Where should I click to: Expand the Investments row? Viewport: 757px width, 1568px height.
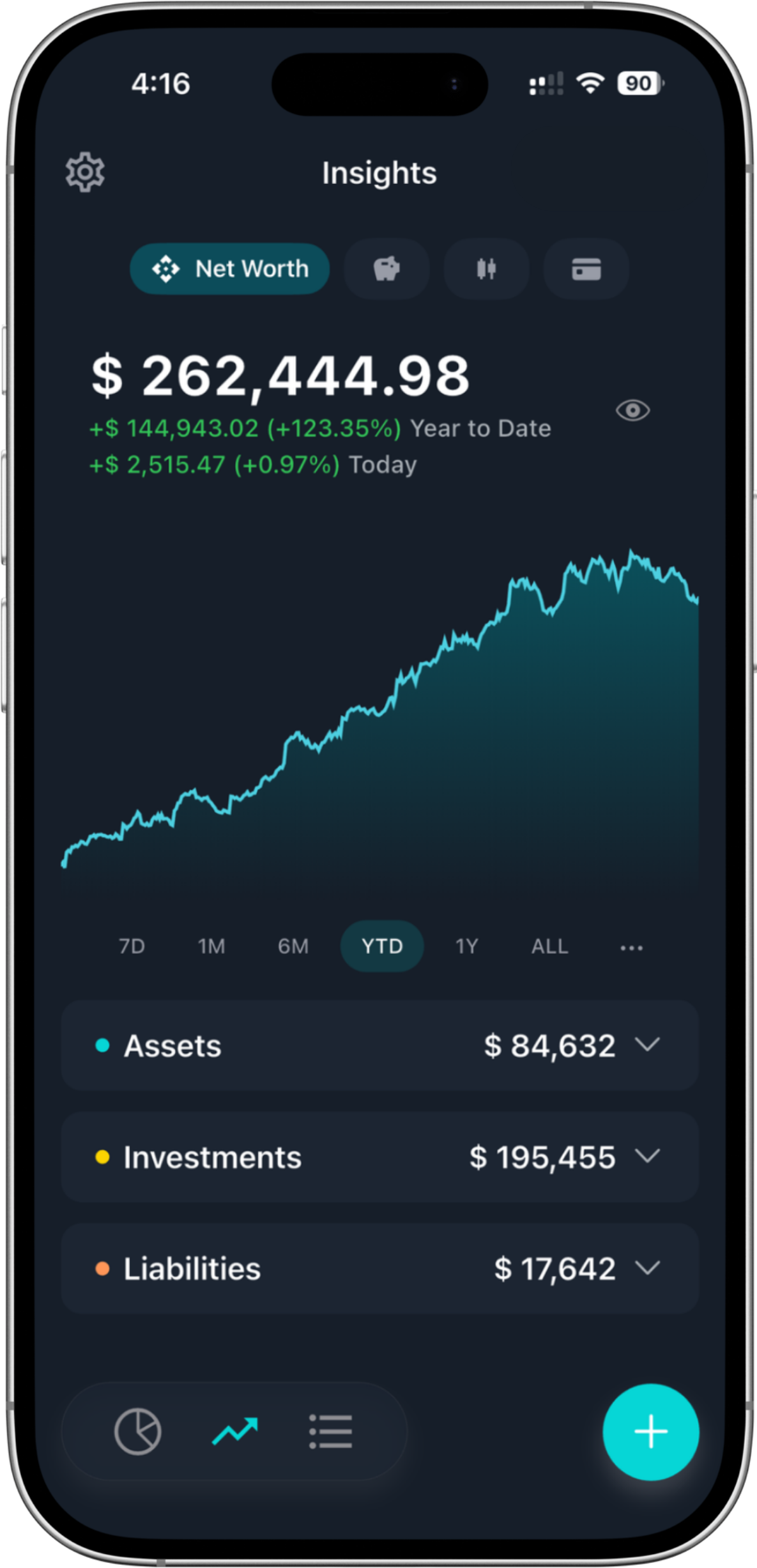[648, 1157]
